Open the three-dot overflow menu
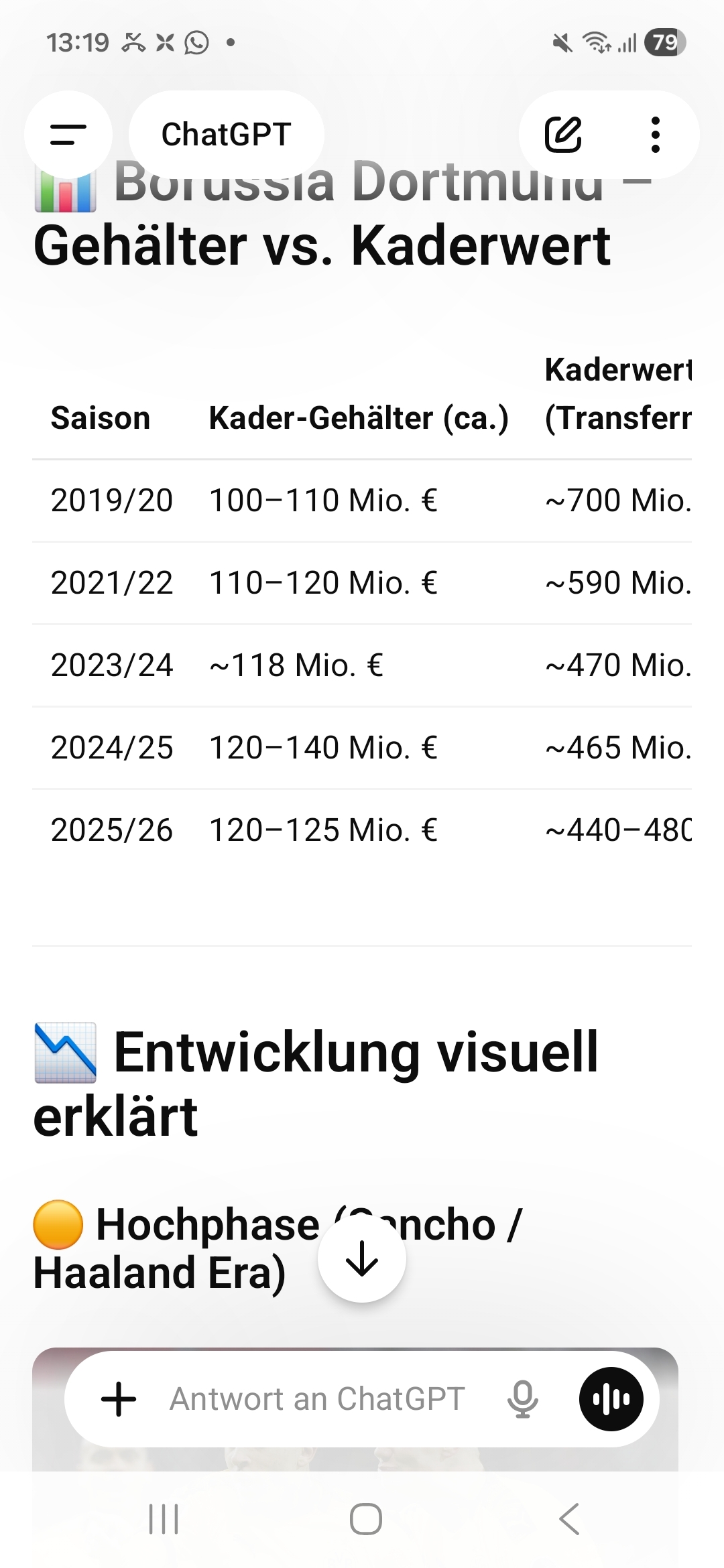The height and width of the screenshot is (1568, 724). pyautogui.click(x=656, y=135)
